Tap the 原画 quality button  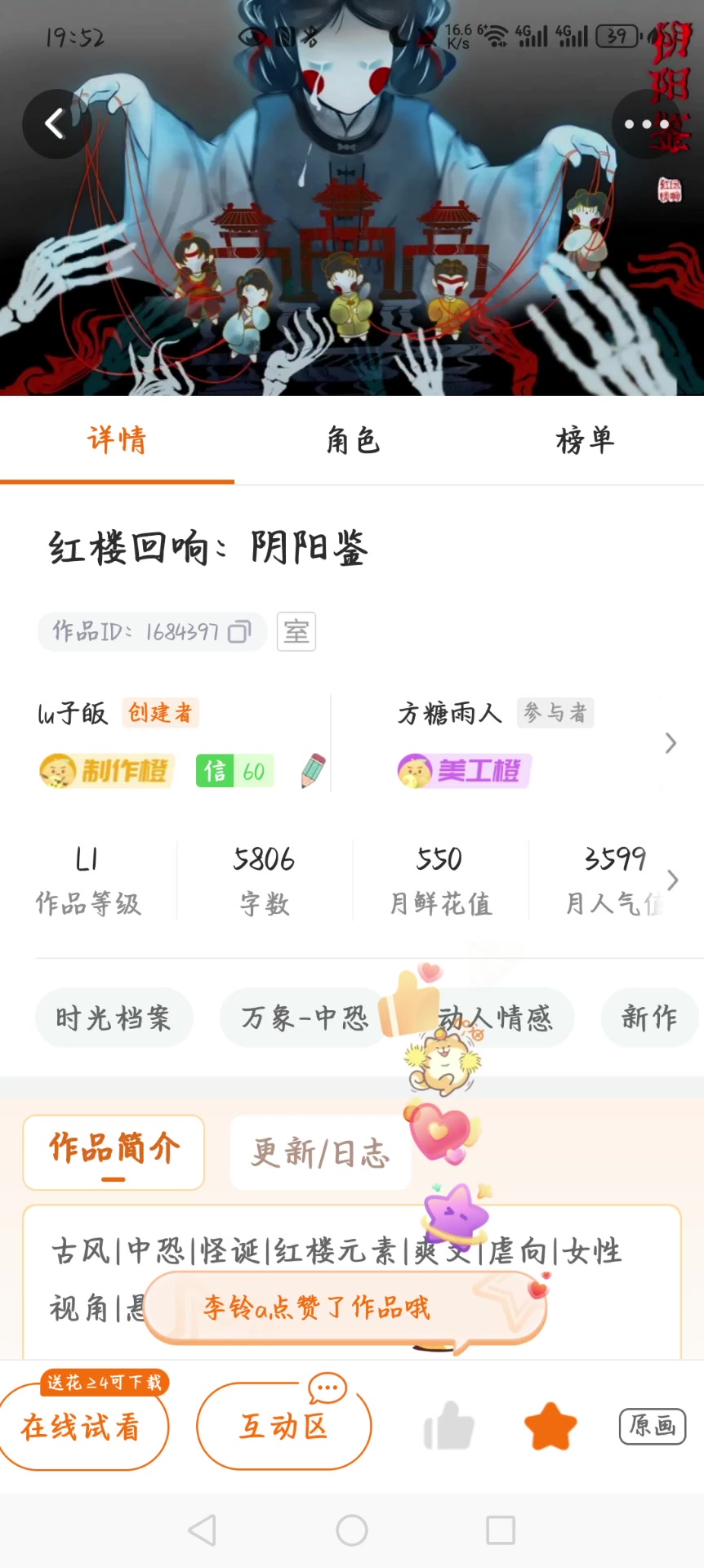click(653, 1427)
